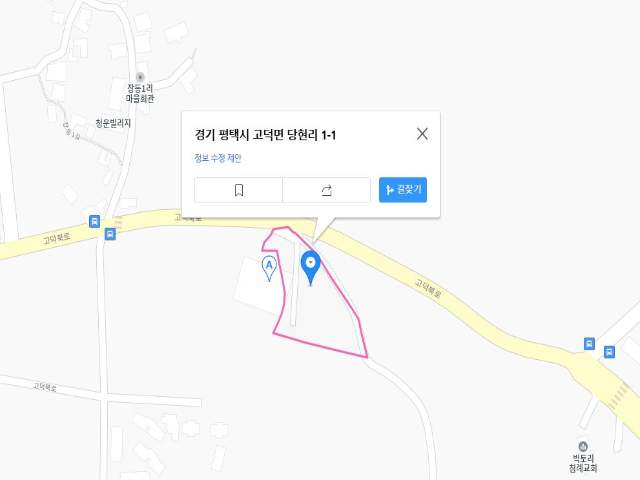
Task: Tap the blue location pin marker
Action: click(x=310, y=266)
